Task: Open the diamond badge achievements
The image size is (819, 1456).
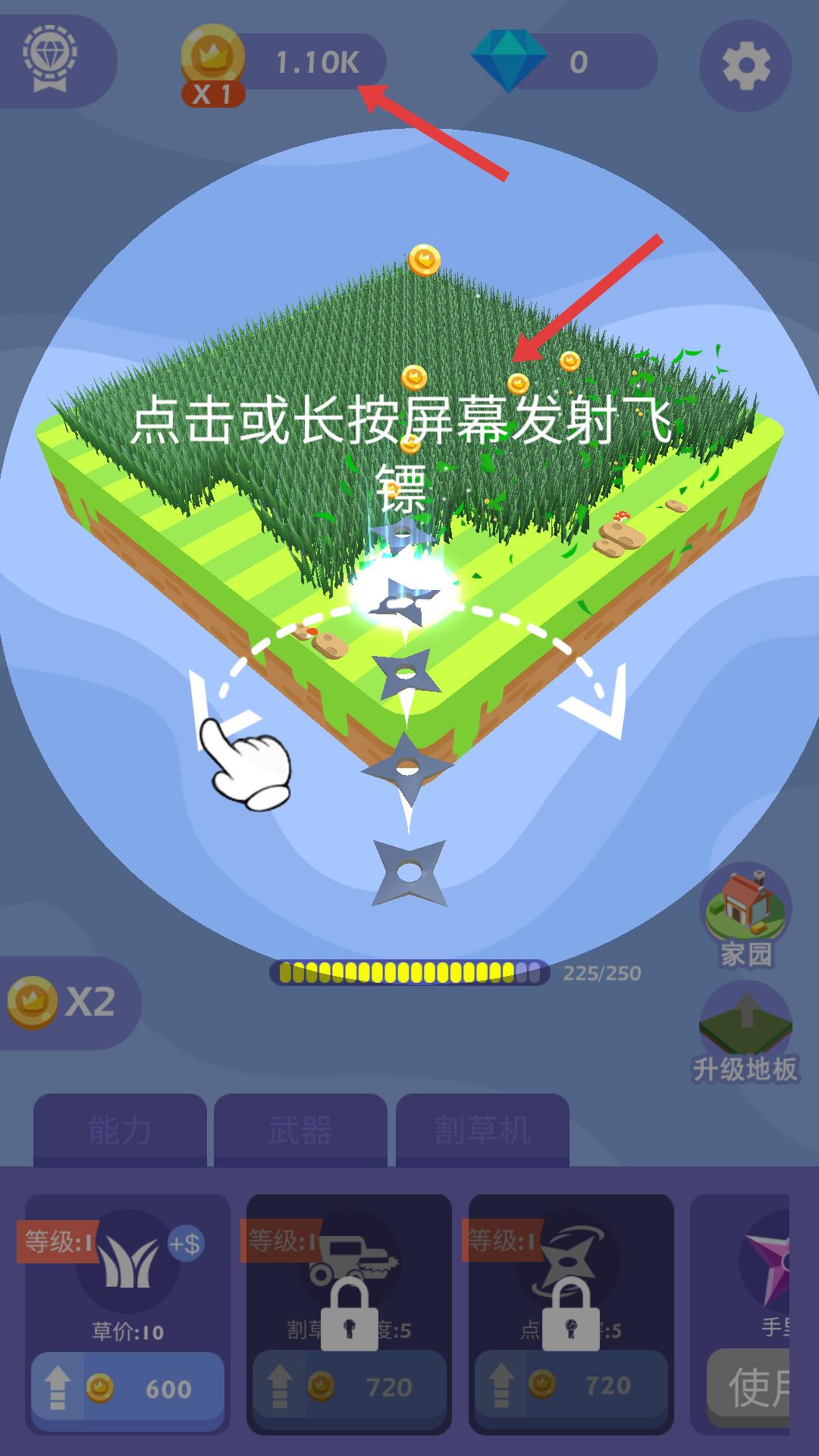Action: (47, 61)
